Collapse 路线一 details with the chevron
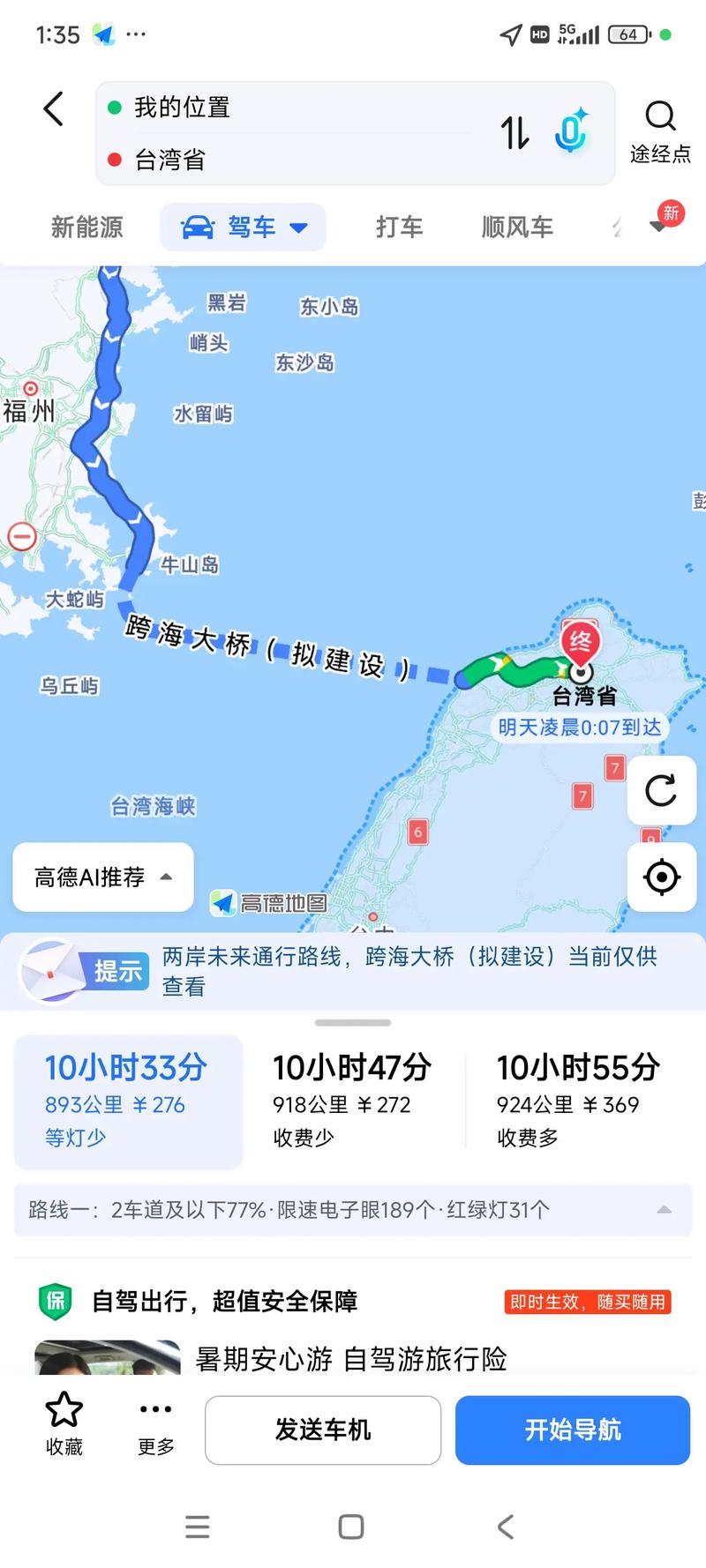The height and width of the screenshot is (1568, 706). pyautogui.click(x=665, y=1209)
